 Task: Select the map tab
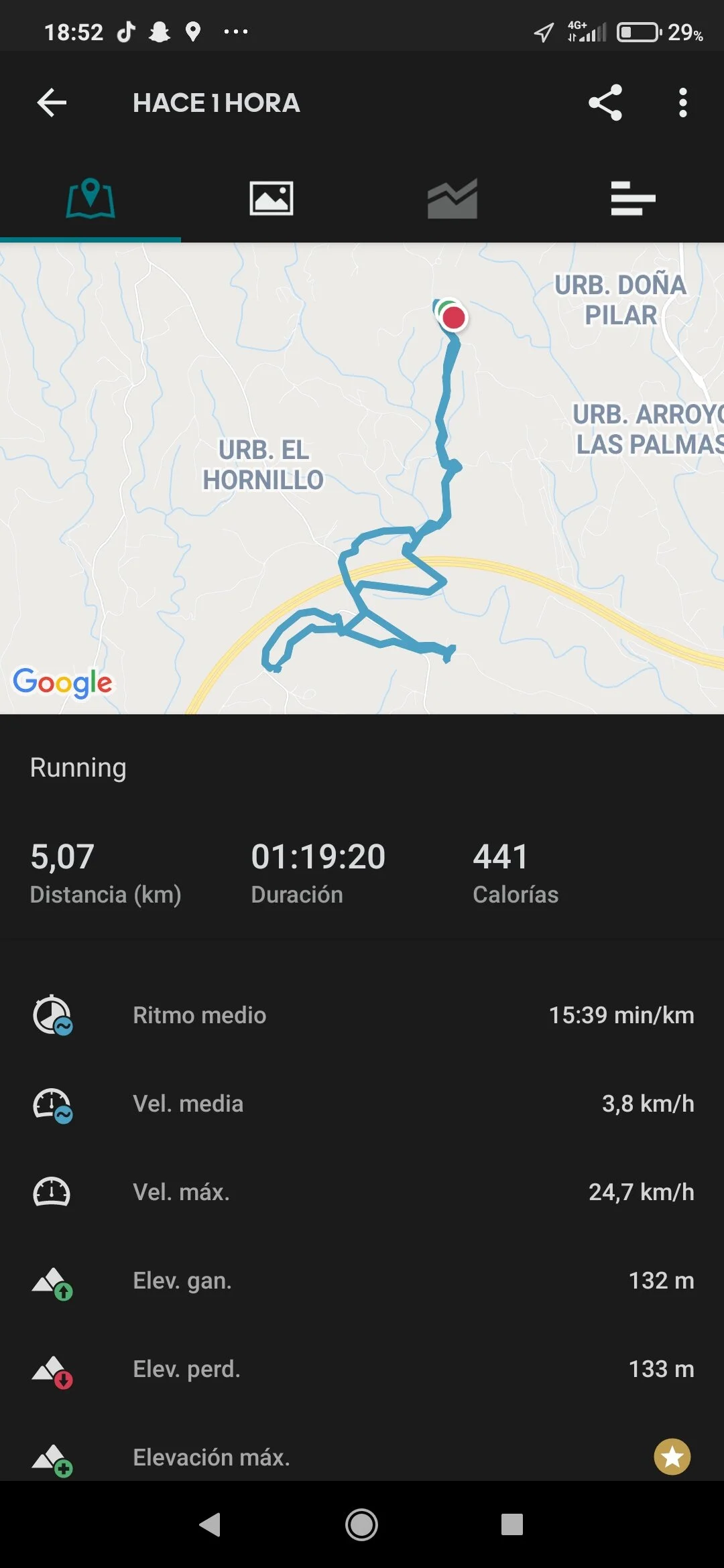pos(90,198)
